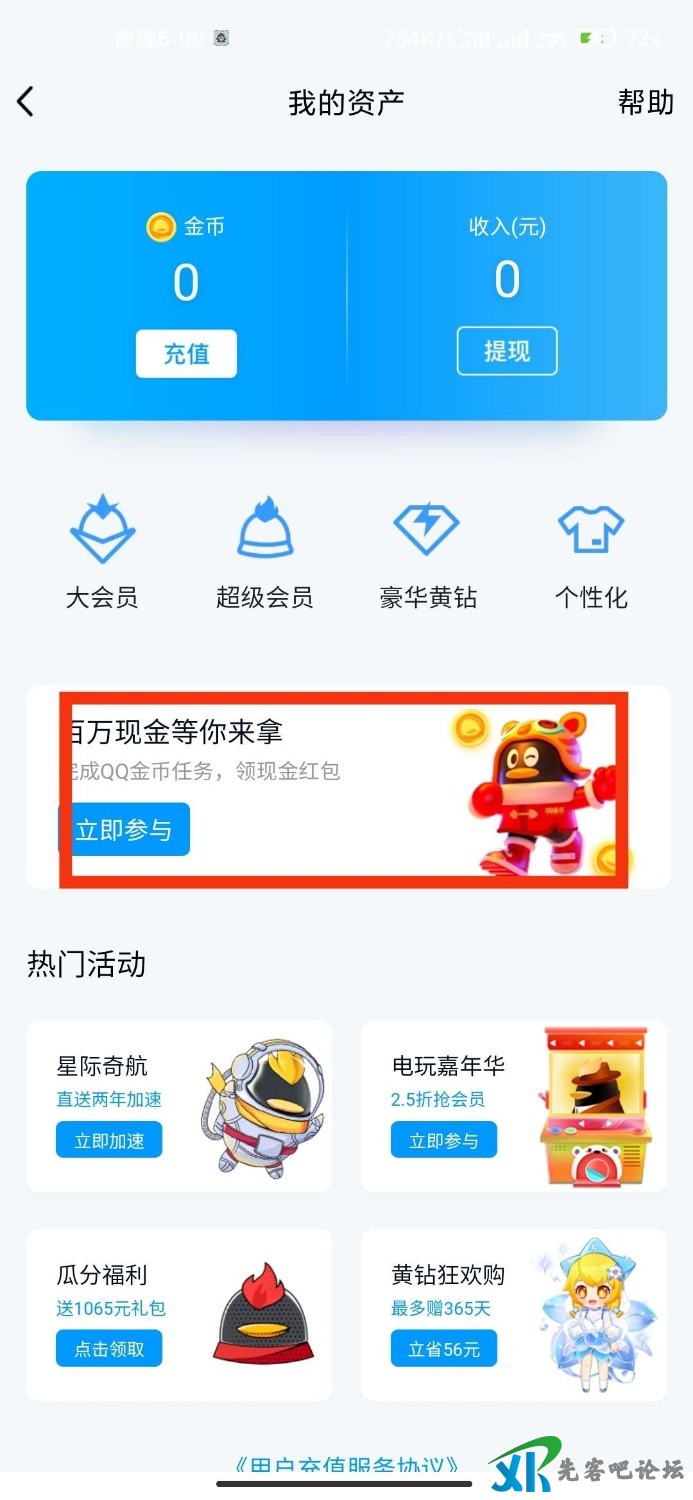Tap 点击领取 on 瓜分福利 card
Image resolution: width=693 pixels, height=1500 pixels.
point(109,1349)
